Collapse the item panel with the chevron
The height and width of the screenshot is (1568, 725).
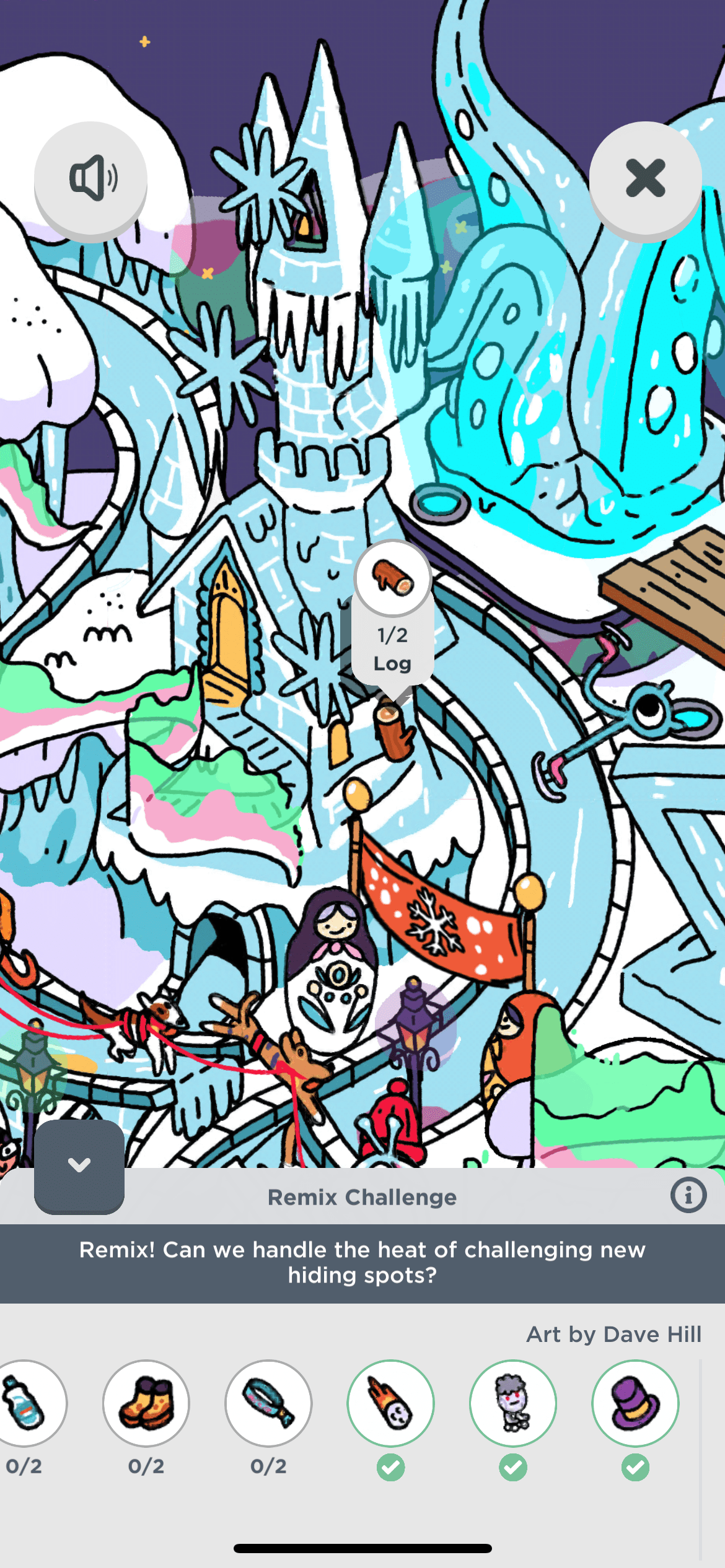(79, 1166)
